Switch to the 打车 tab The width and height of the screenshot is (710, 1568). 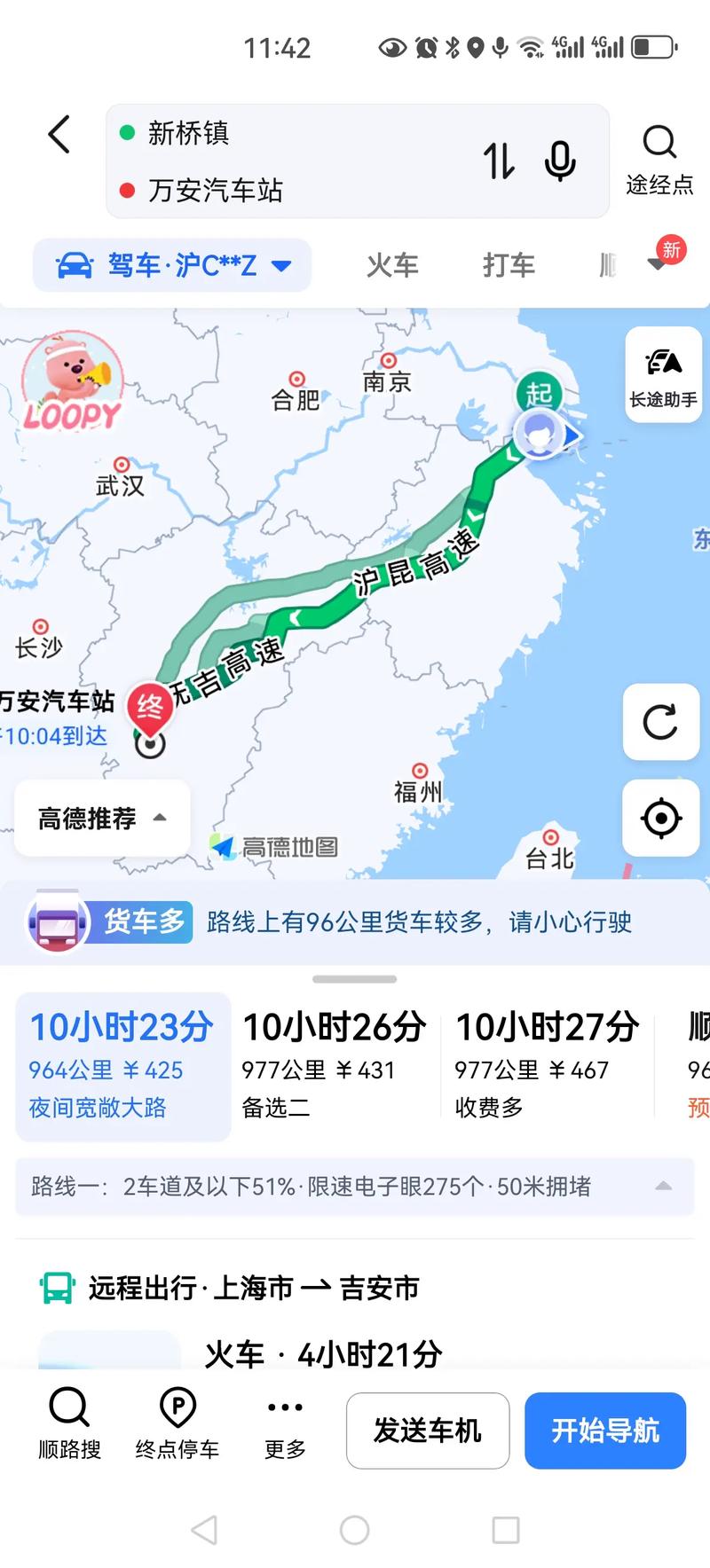click(x=509, y=265)
